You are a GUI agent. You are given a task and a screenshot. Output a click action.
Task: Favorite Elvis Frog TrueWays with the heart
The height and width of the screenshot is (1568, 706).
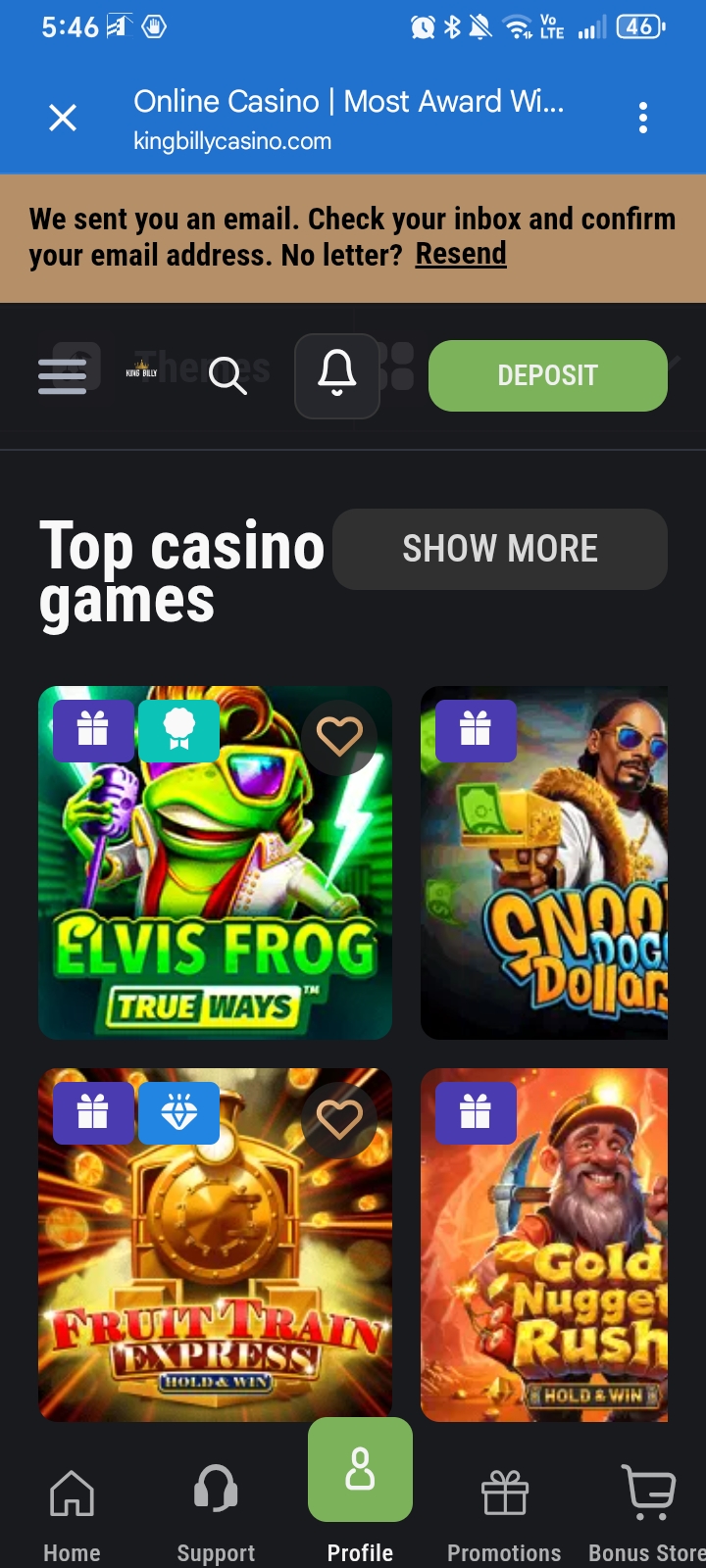[339, 737]
